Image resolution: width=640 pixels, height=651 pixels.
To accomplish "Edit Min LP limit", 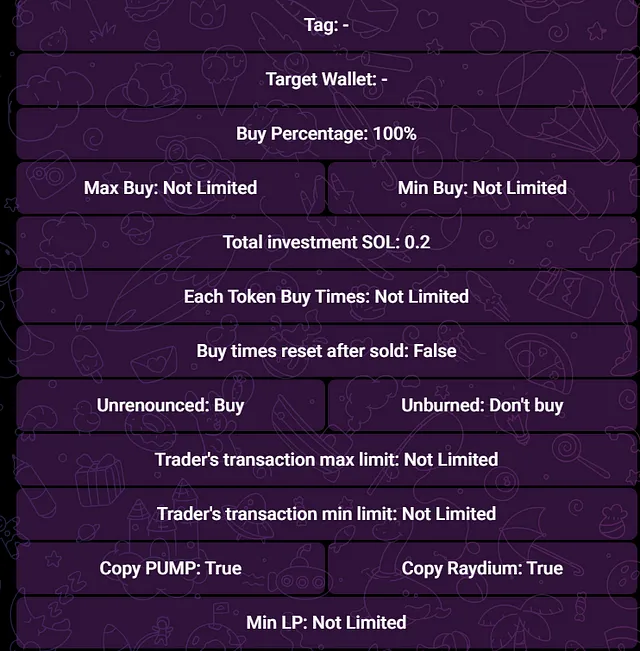I will click(326, 622).
